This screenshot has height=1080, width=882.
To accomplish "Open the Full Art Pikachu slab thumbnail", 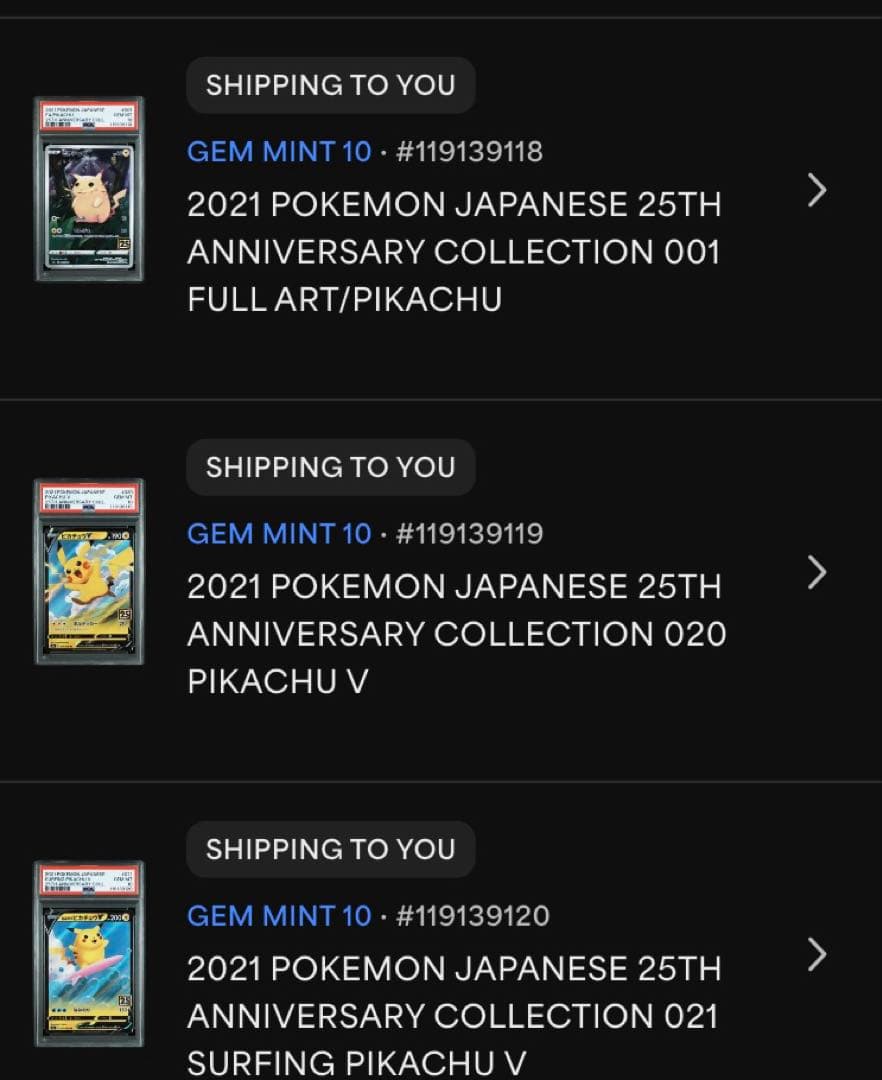I will (x=89, y=190).
